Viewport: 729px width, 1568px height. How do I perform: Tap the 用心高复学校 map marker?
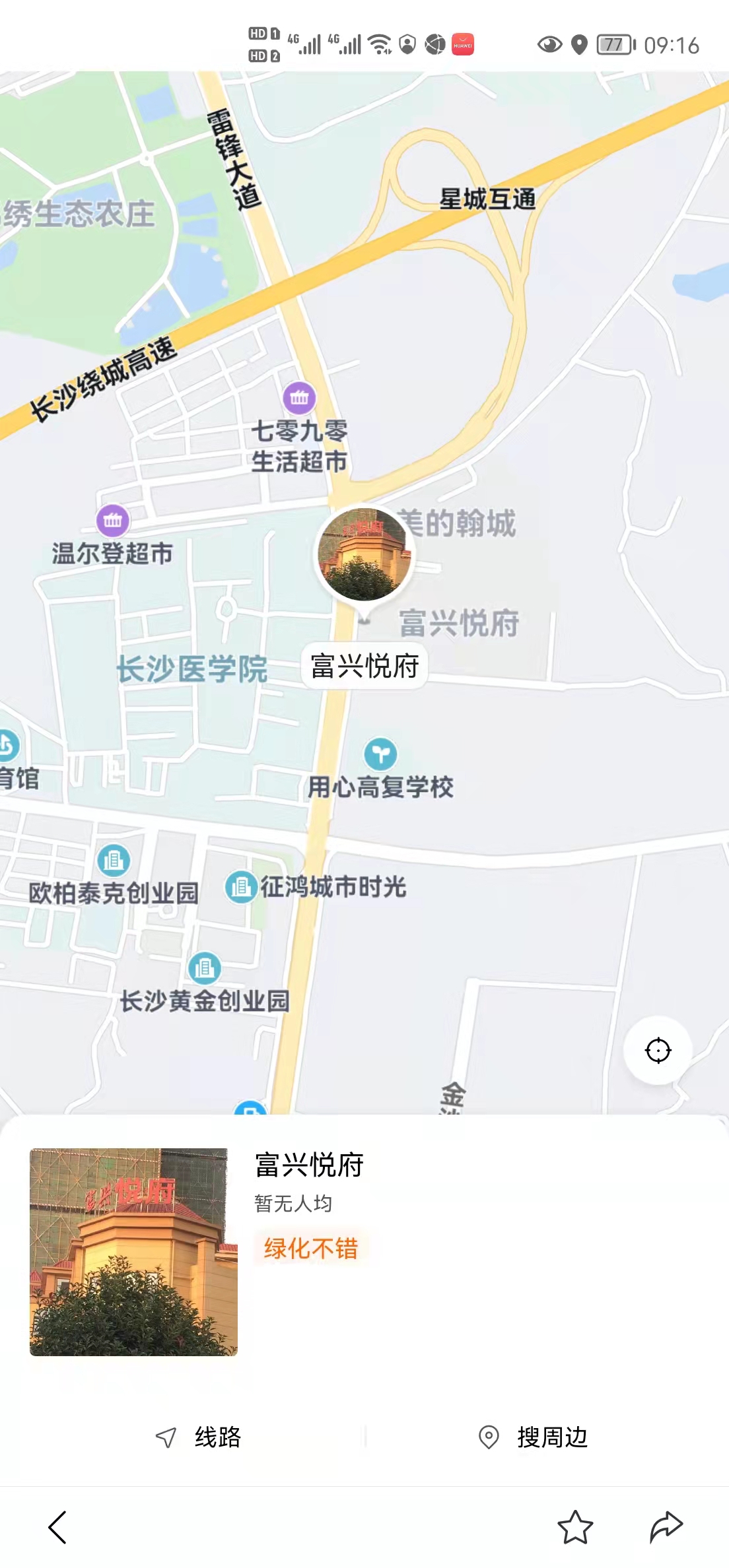pos(380,754)
